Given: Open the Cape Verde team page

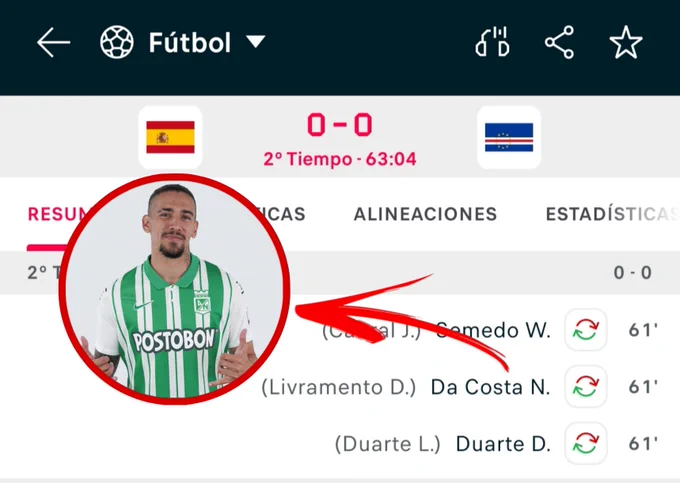Looking at the screenshot, I should coord(509,137).
